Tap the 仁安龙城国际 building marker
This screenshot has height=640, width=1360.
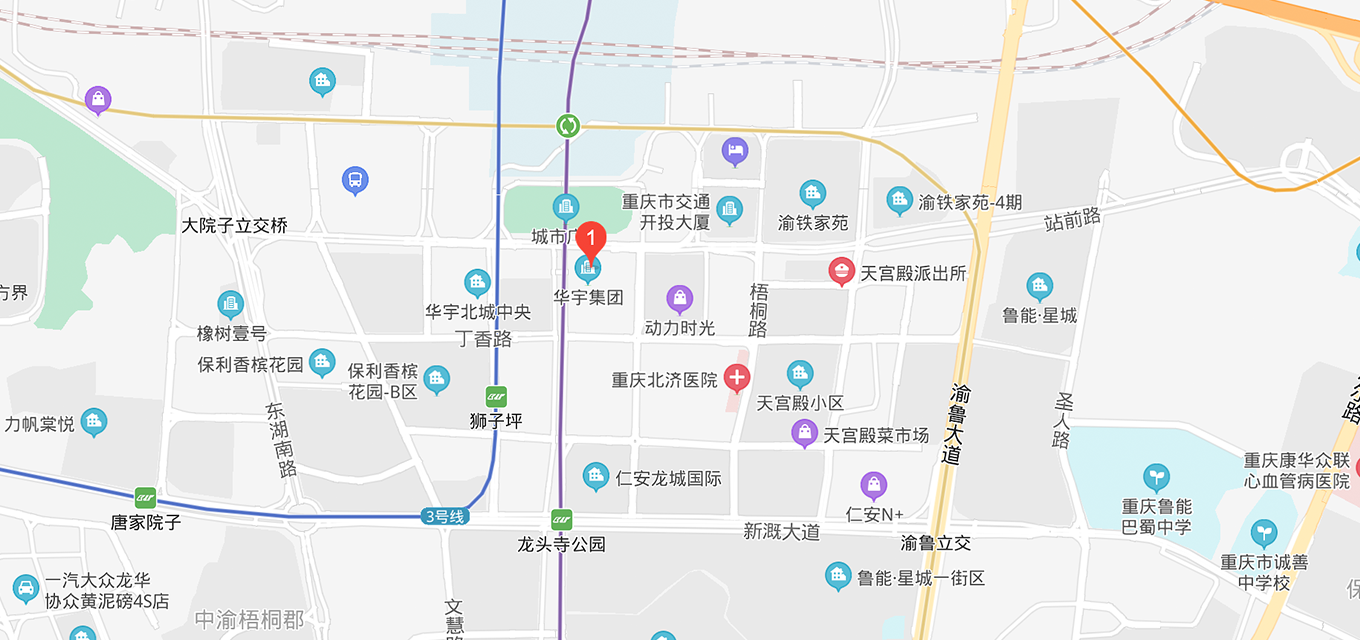click(596, 477)
